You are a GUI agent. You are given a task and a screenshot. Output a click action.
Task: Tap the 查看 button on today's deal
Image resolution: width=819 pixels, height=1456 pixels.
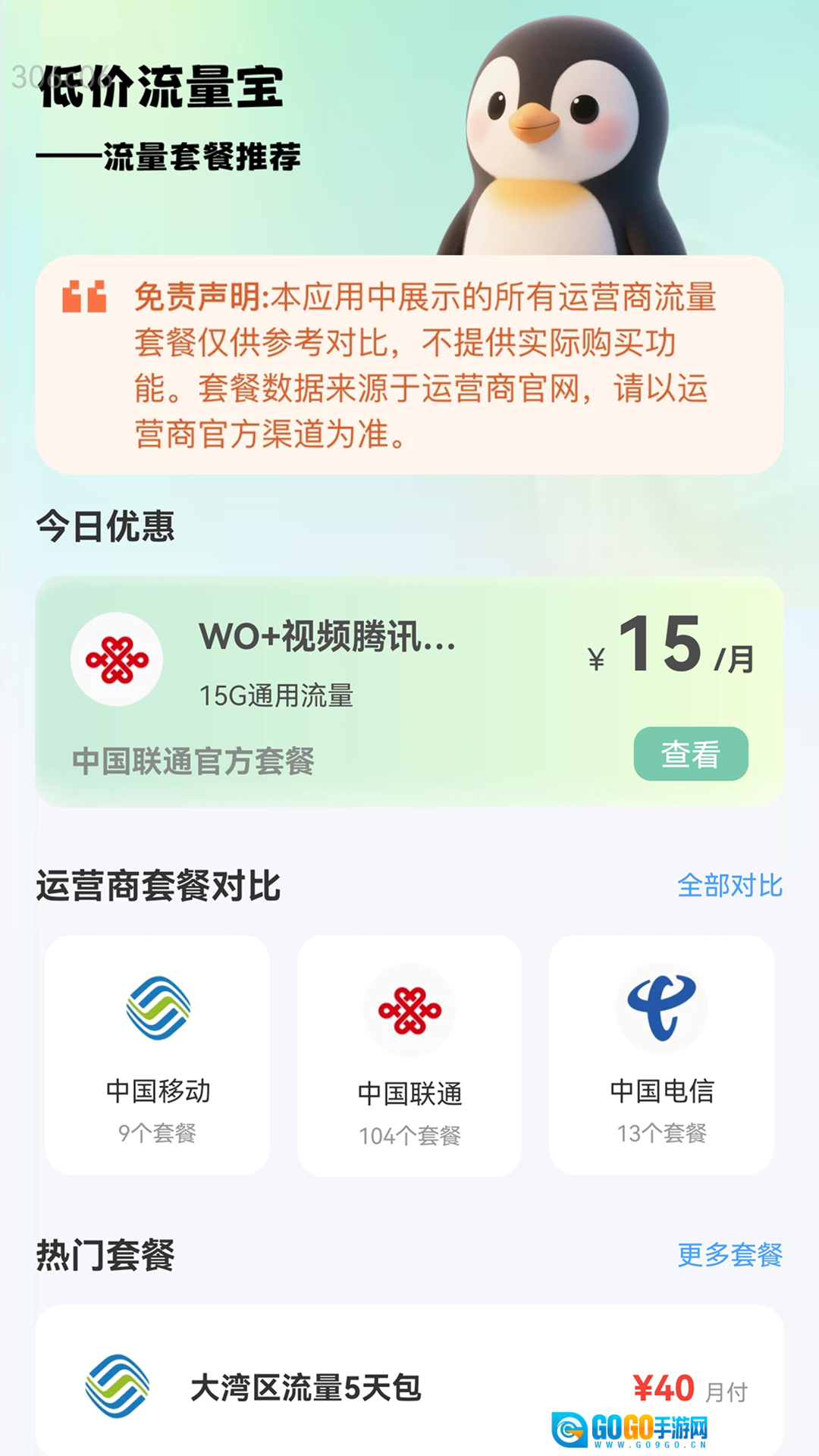point(690,754)
